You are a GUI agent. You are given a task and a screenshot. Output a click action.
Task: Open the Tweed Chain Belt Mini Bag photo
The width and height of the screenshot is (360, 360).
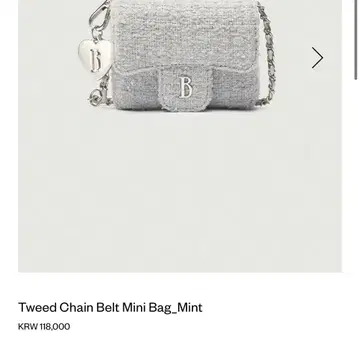pyautogui.click(x=180, y=136)
